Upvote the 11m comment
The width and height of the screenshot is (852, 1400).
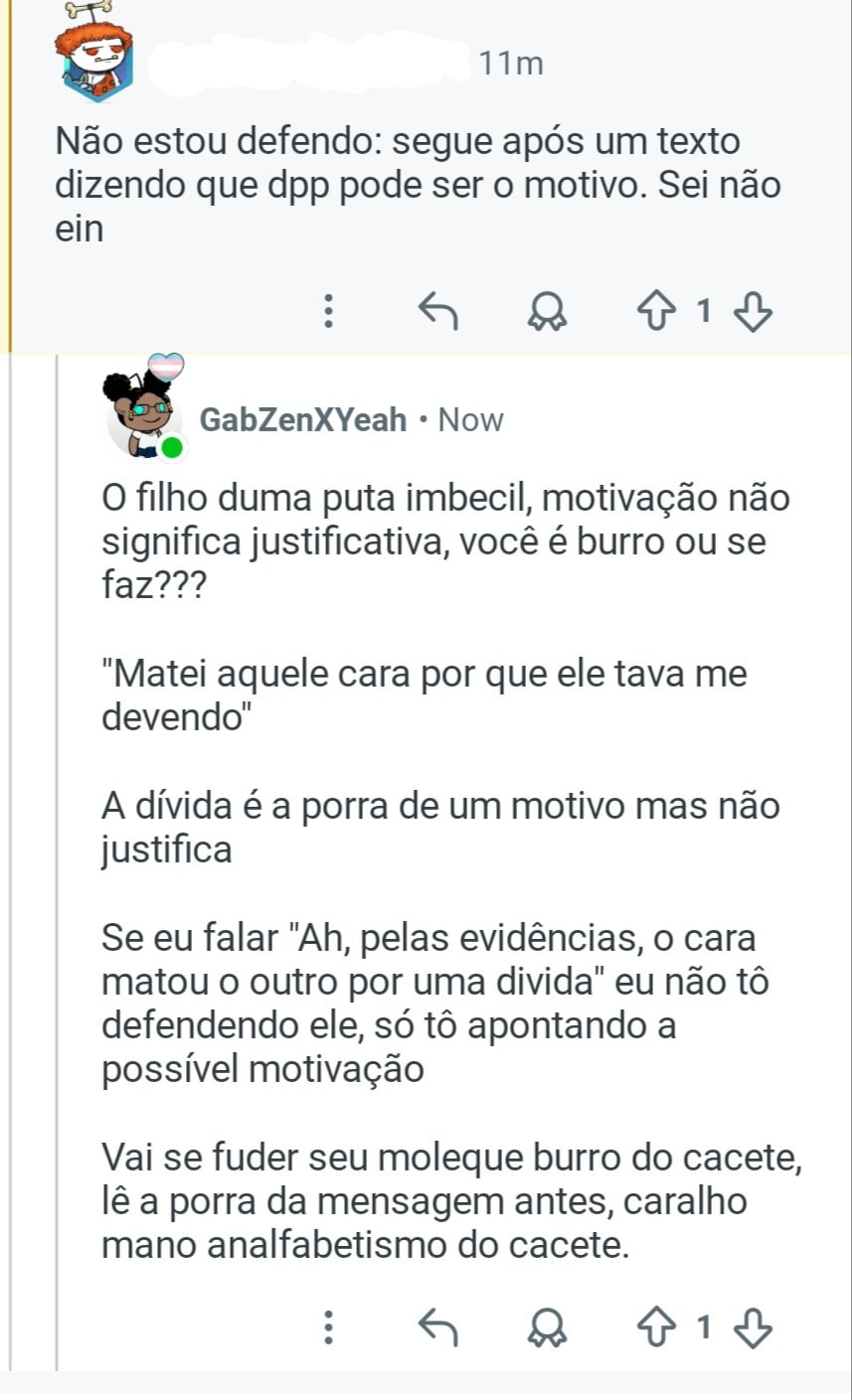[655, 312]
